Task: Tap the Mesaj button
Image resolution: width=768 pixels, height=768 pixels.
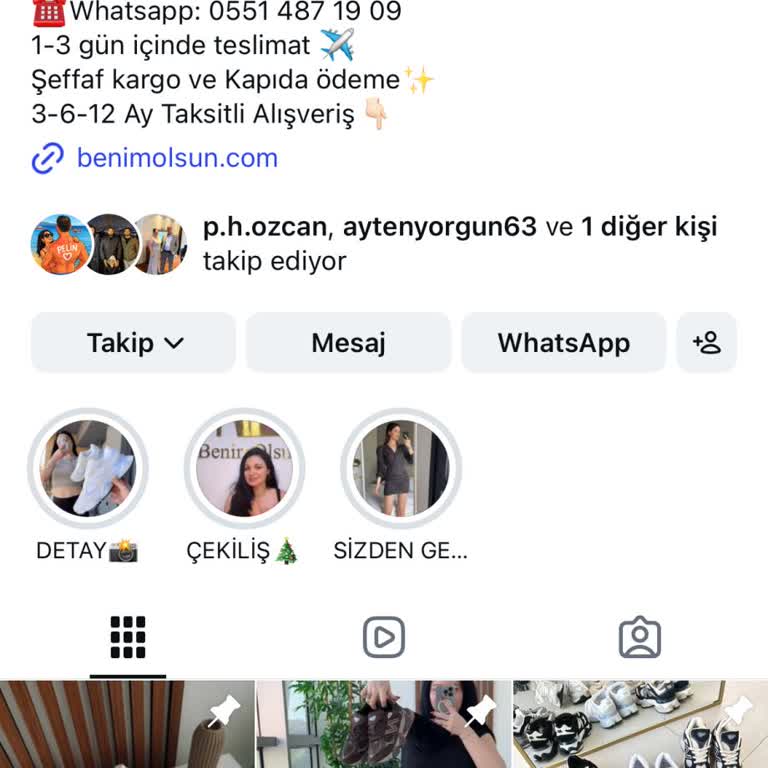Action: tap(348, 343)
